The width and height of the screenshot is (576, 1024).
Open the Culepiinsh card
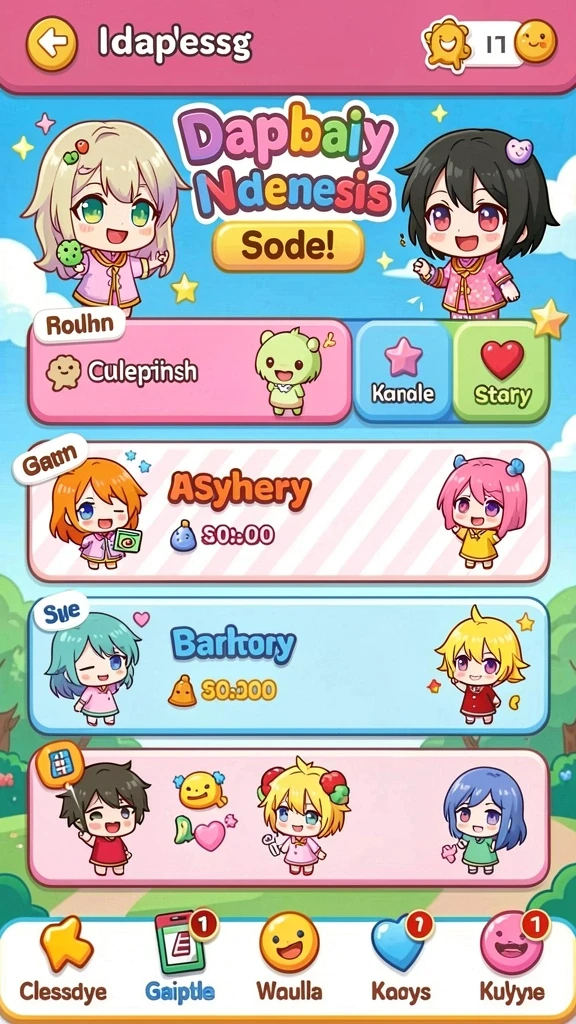coord(190,372)
